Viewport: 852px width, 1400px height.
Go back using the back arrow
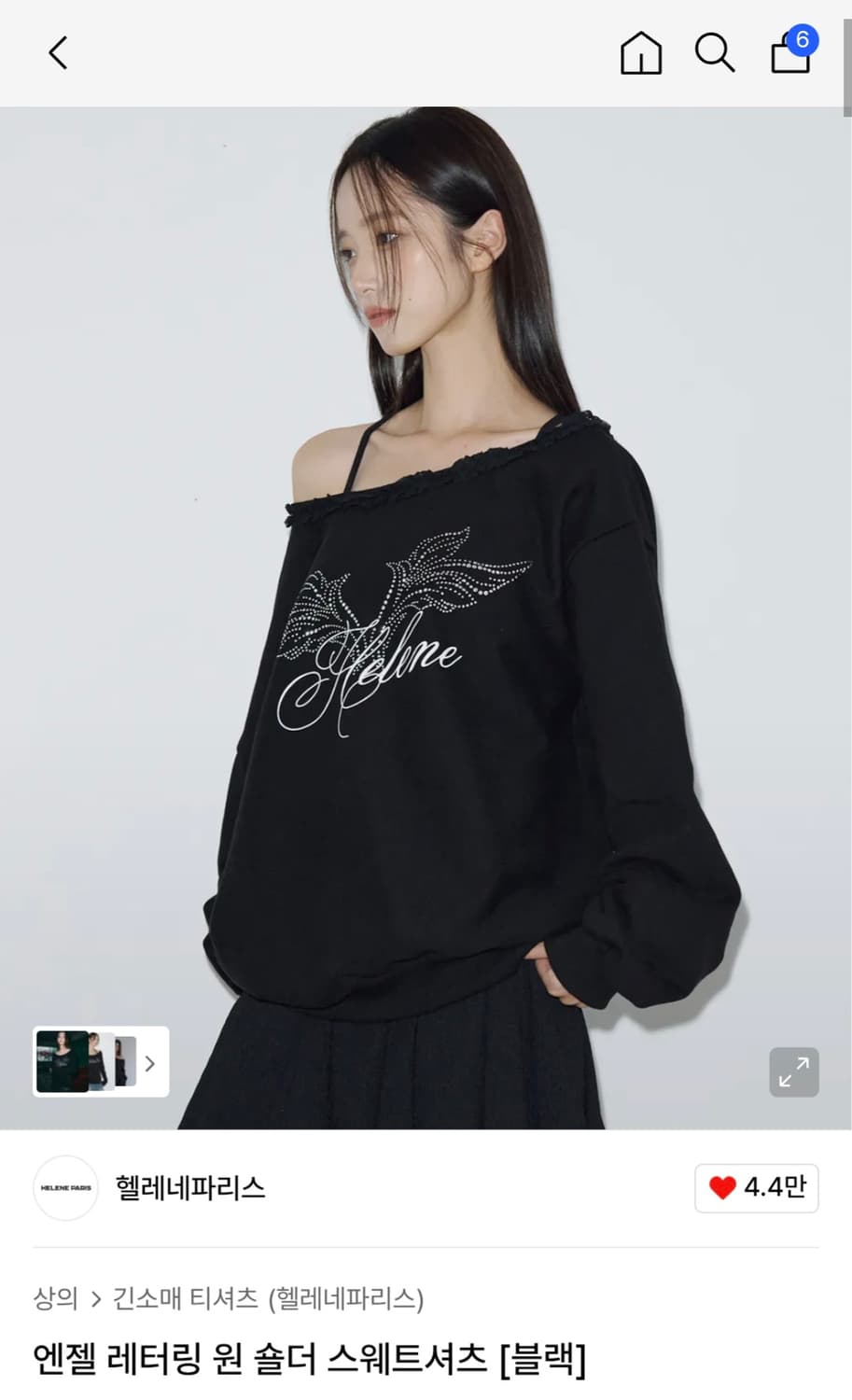pyautogui.click(x=58, y=53)
